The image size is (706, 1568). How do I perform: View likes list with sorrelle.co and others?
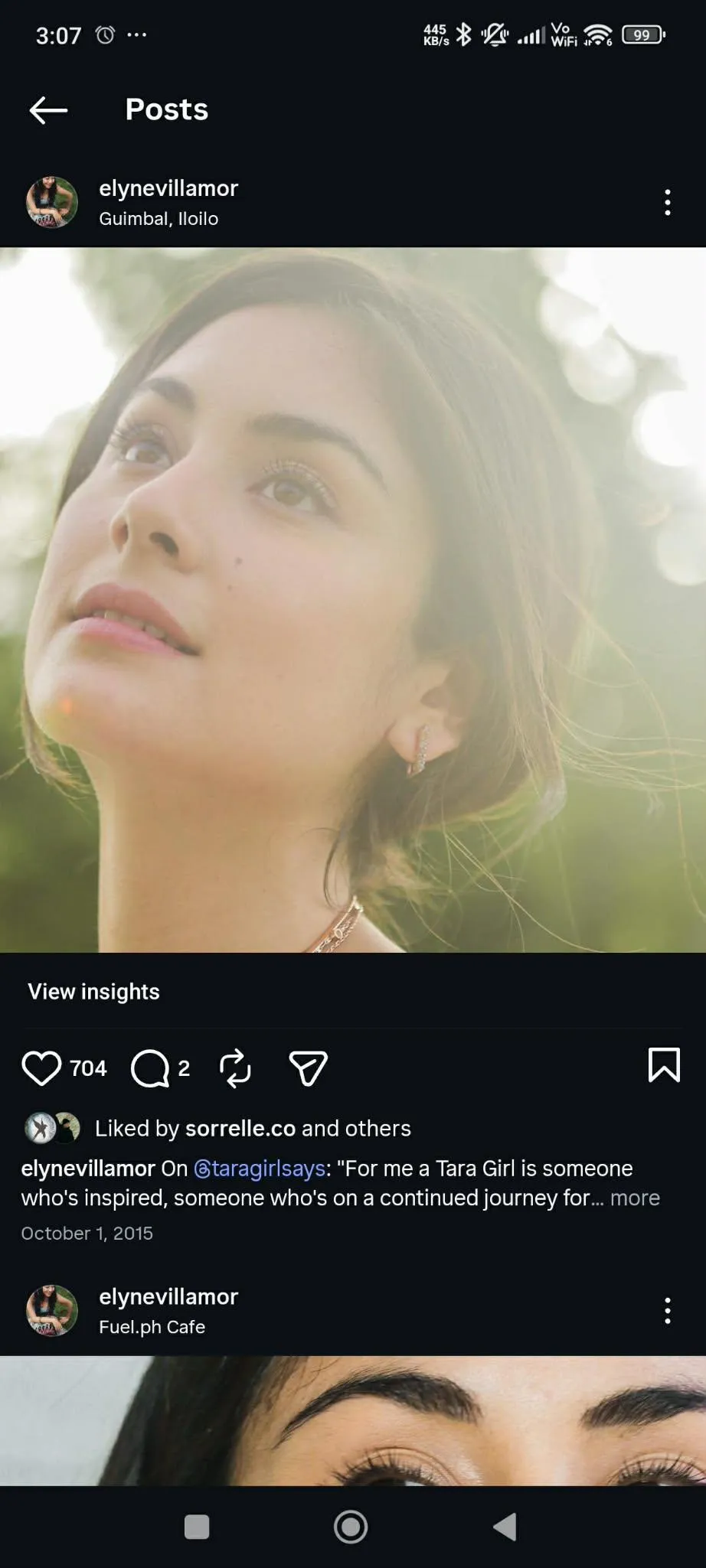point(253,1129)
